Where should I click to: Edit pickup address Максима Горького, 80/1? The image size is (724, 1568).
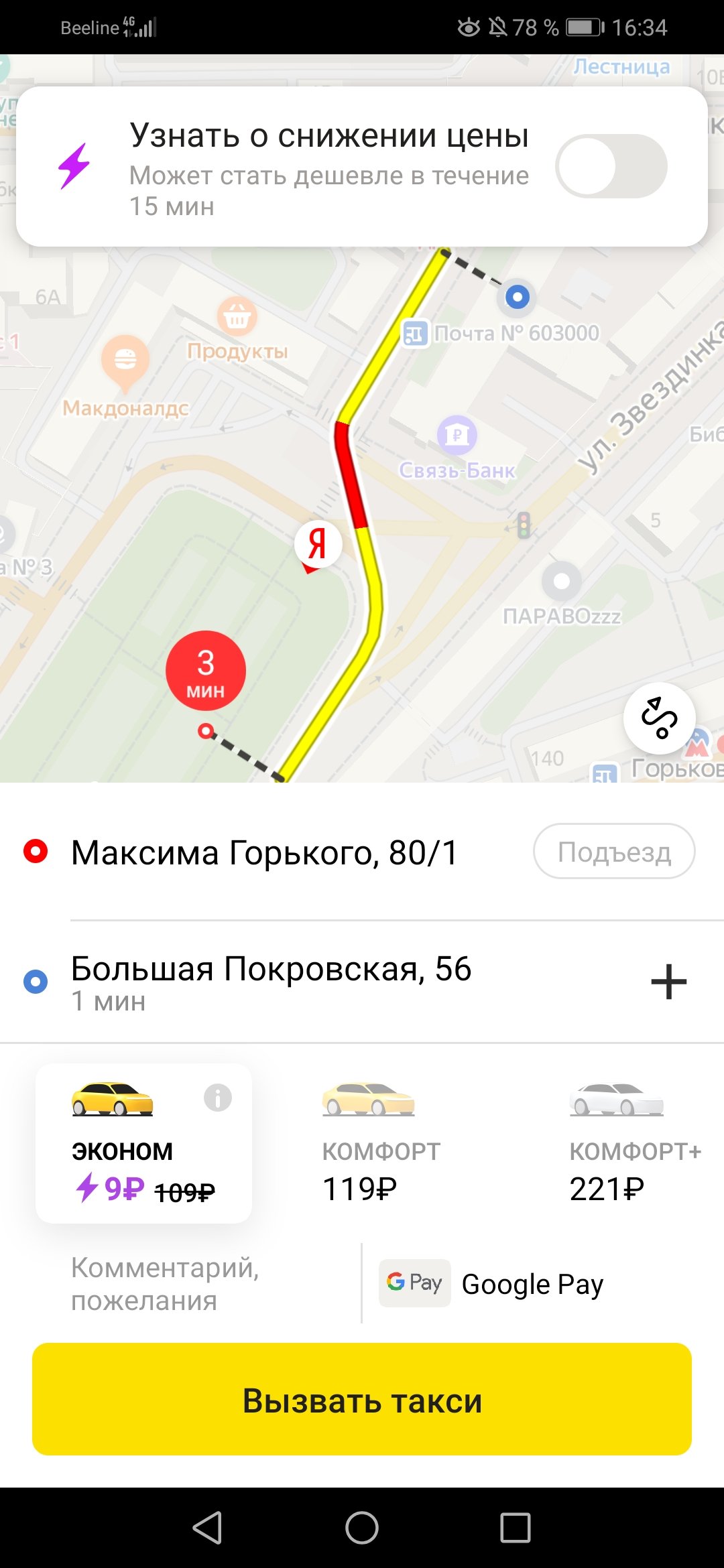point(265,853)
